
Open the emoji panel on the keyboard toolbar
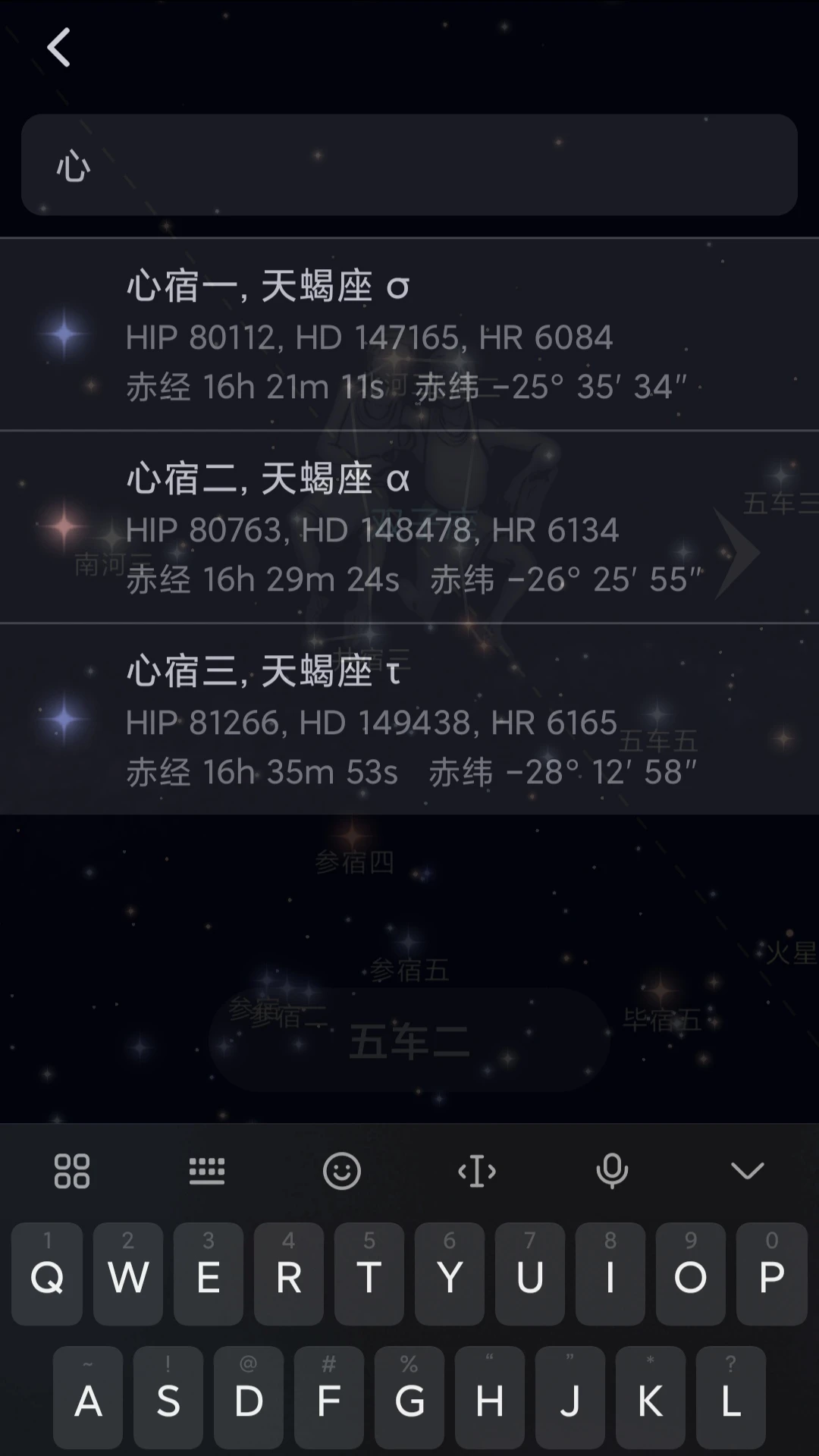pyautogui.click(x=342, y=1170)
